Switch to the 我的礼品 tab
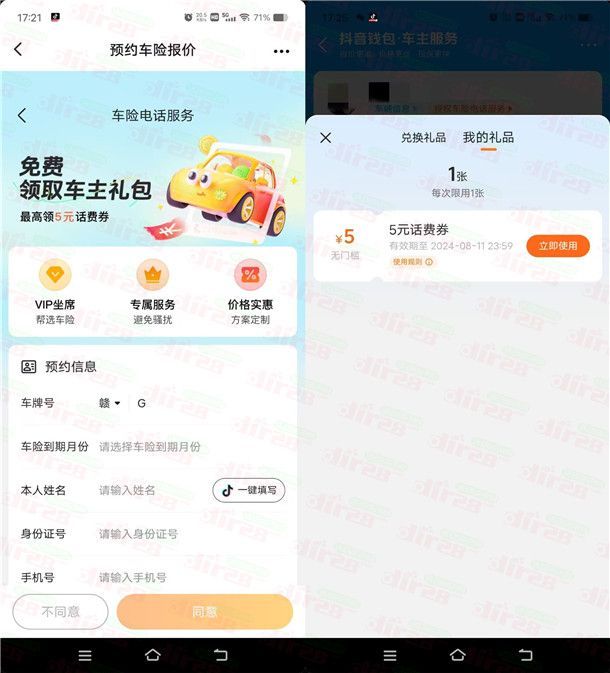Screen dimensions: 610x673 (488, 138)
